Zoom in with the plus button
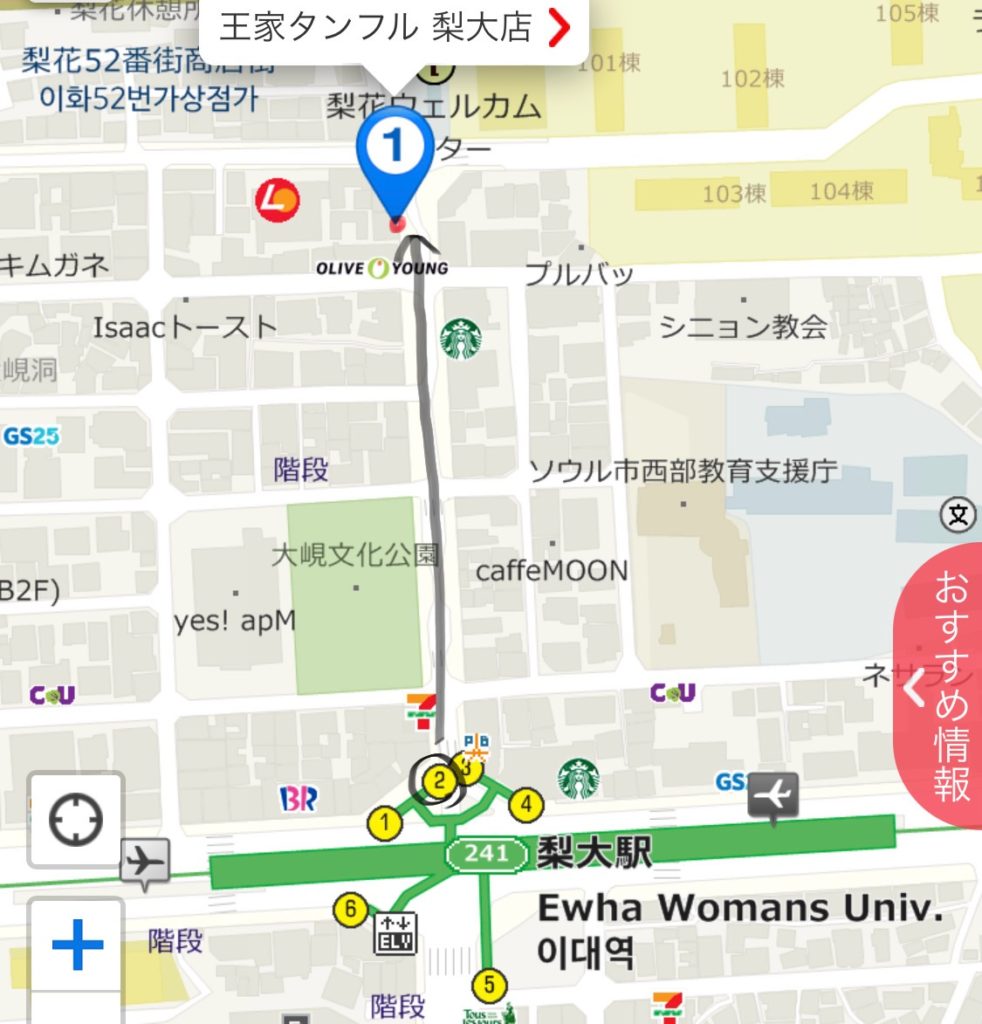 (x=76, y=944)
